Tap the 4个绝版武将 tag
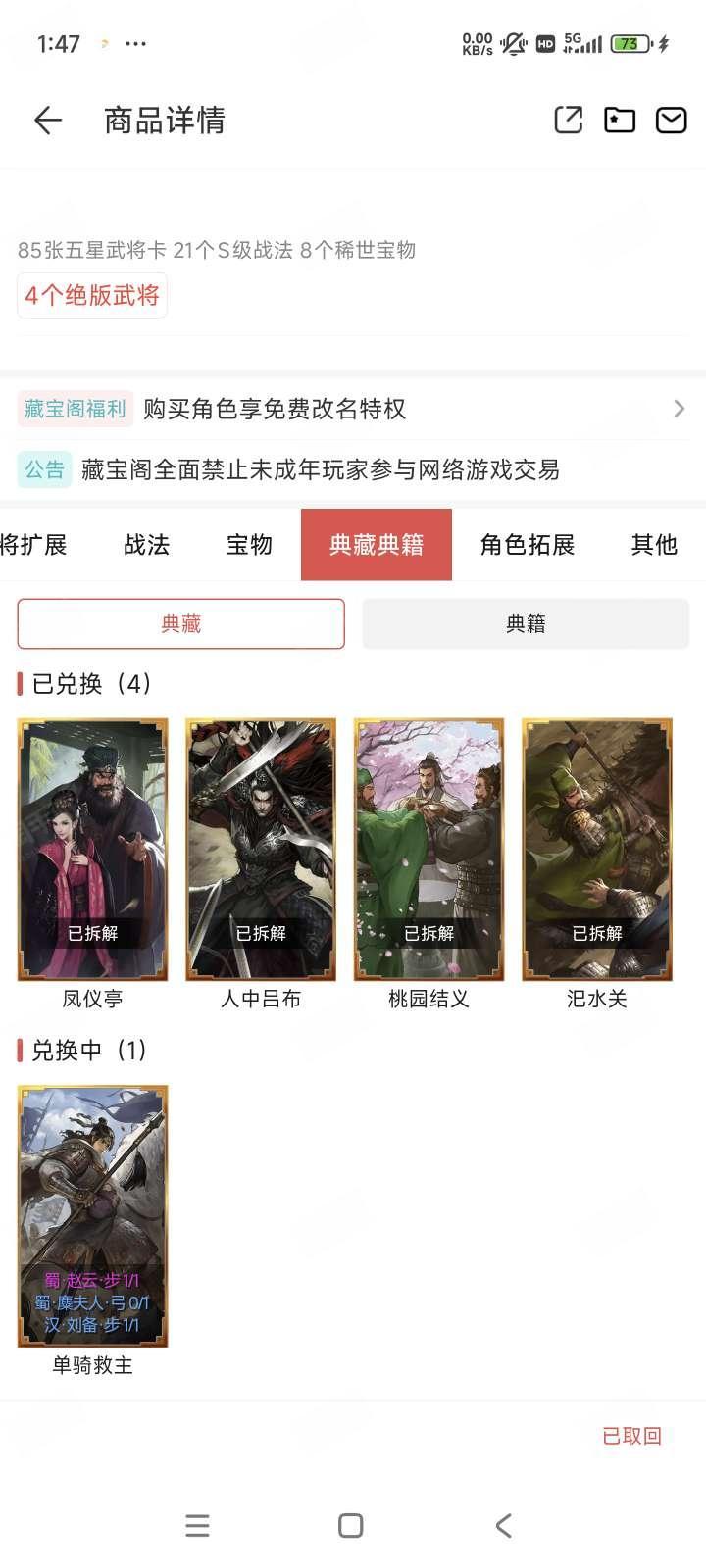The image size is (706, 1568). (92, 295)
